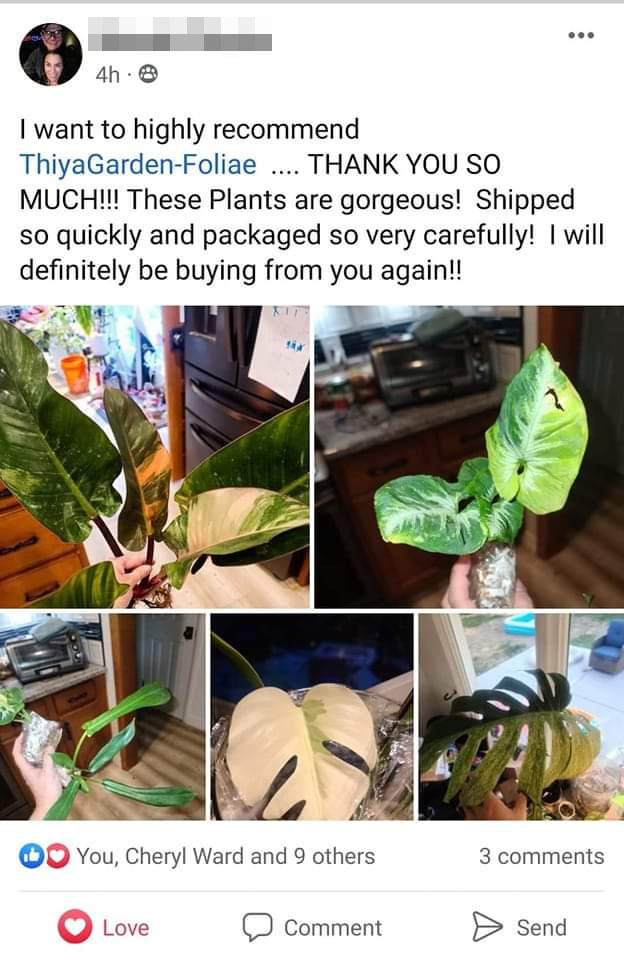The image size is (624, 960).
Task: Open the ThiyaGarden-Foliae tagged link
Action: [x=138, y=164]
